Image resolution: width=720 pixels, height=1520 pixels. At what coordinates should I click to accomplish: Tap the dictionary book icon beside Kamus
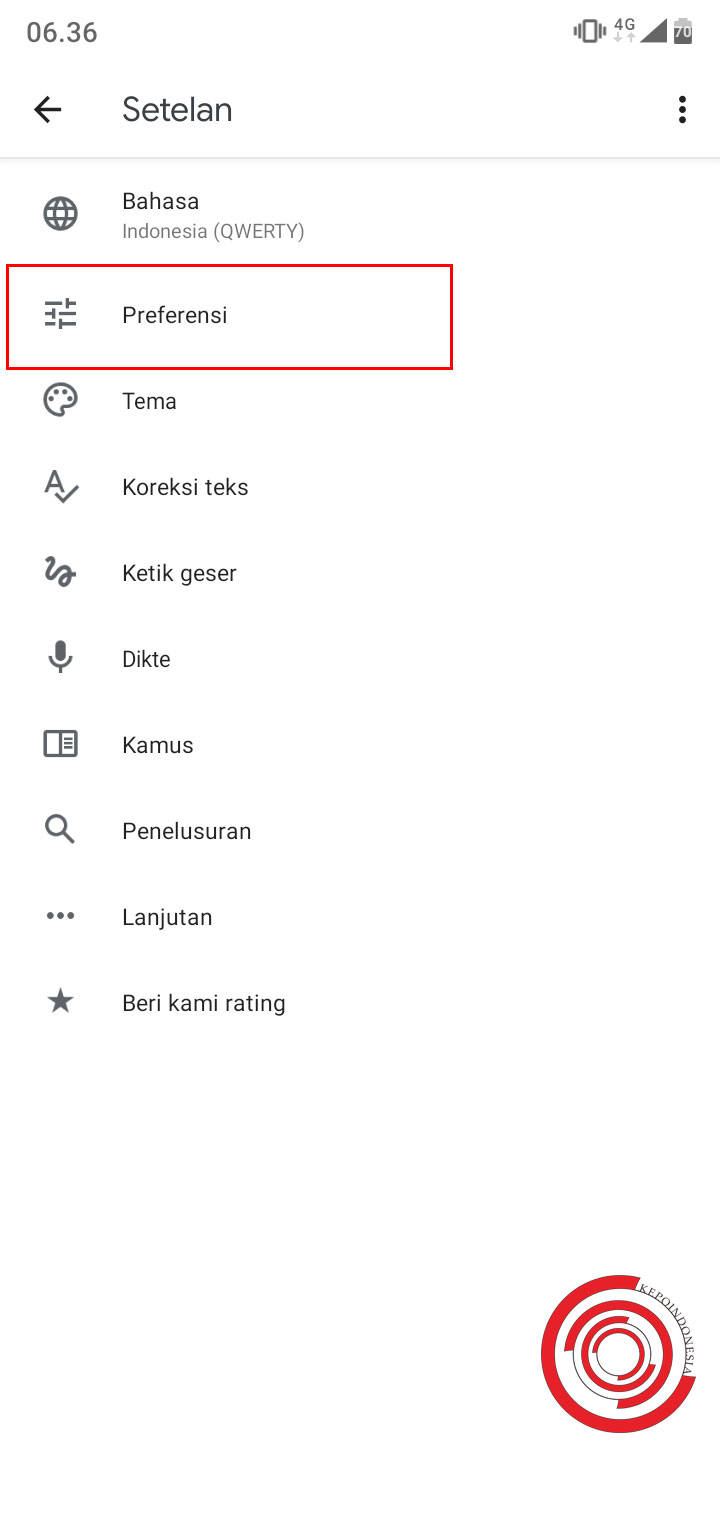pyautogui.click(x=60, y=743)
